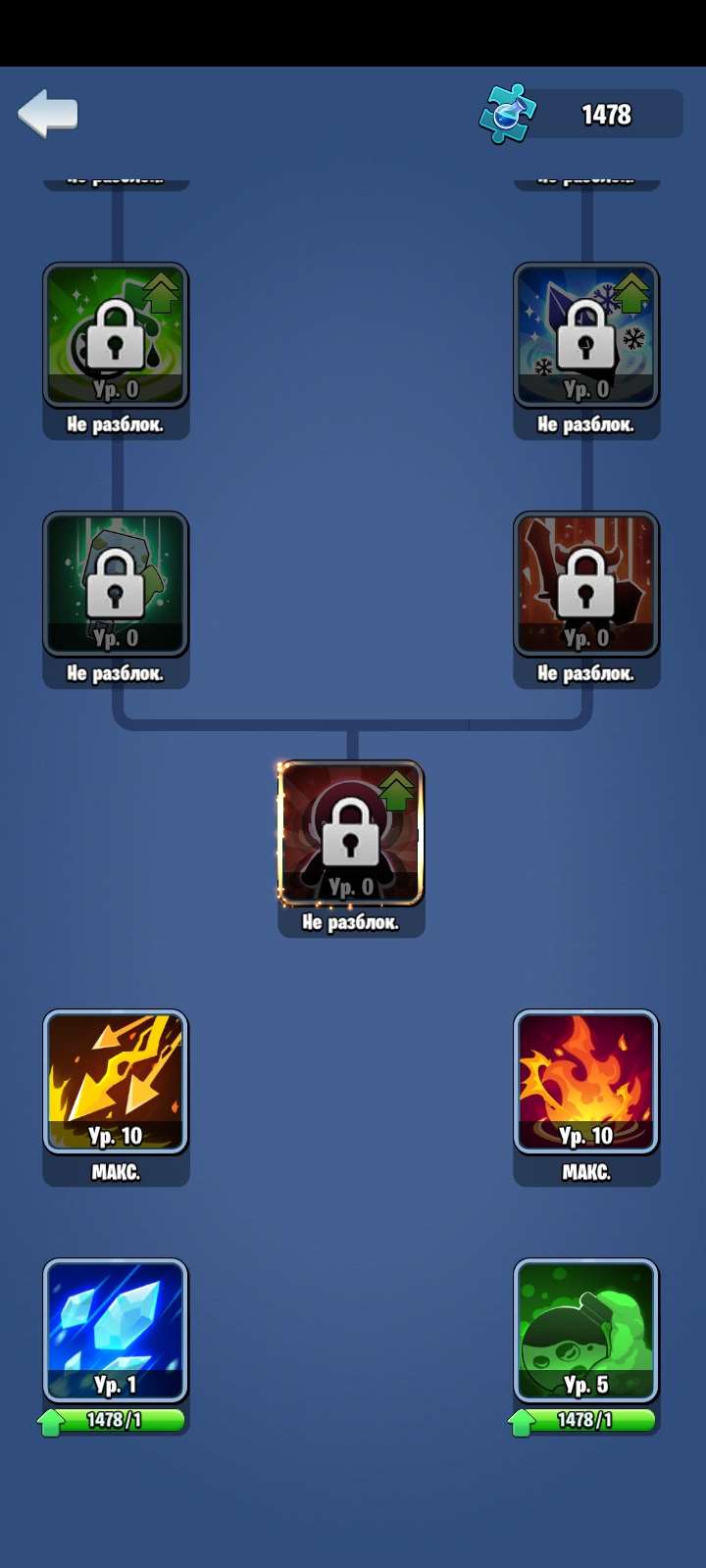The width and height of the screenshot is (706, 1568).
Task: Open the locked snowflake ice skill
Action: click(x=586, y=336)
